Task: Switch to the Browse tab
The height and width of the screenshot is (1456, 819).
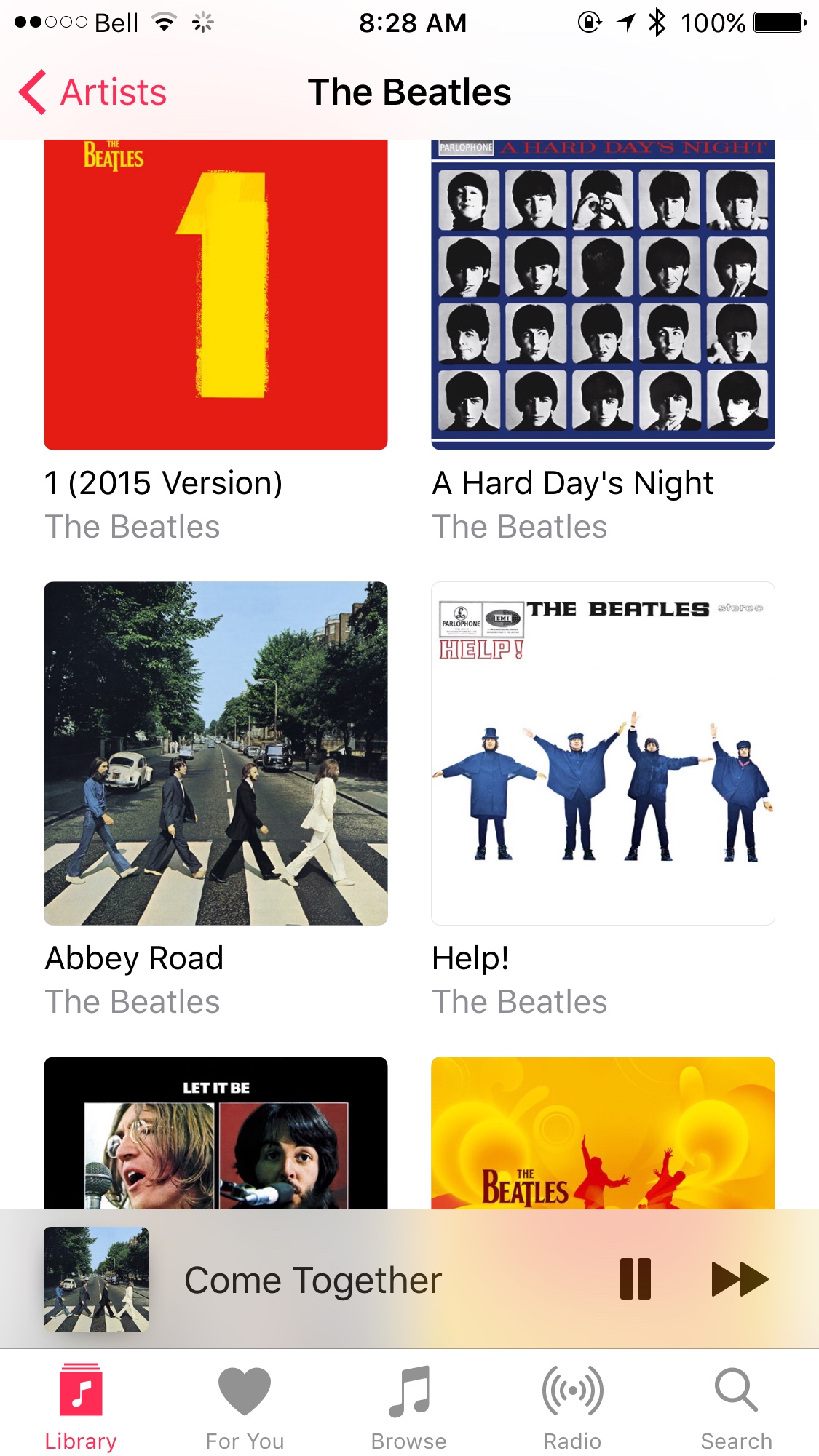Action: coord(408,1407)
